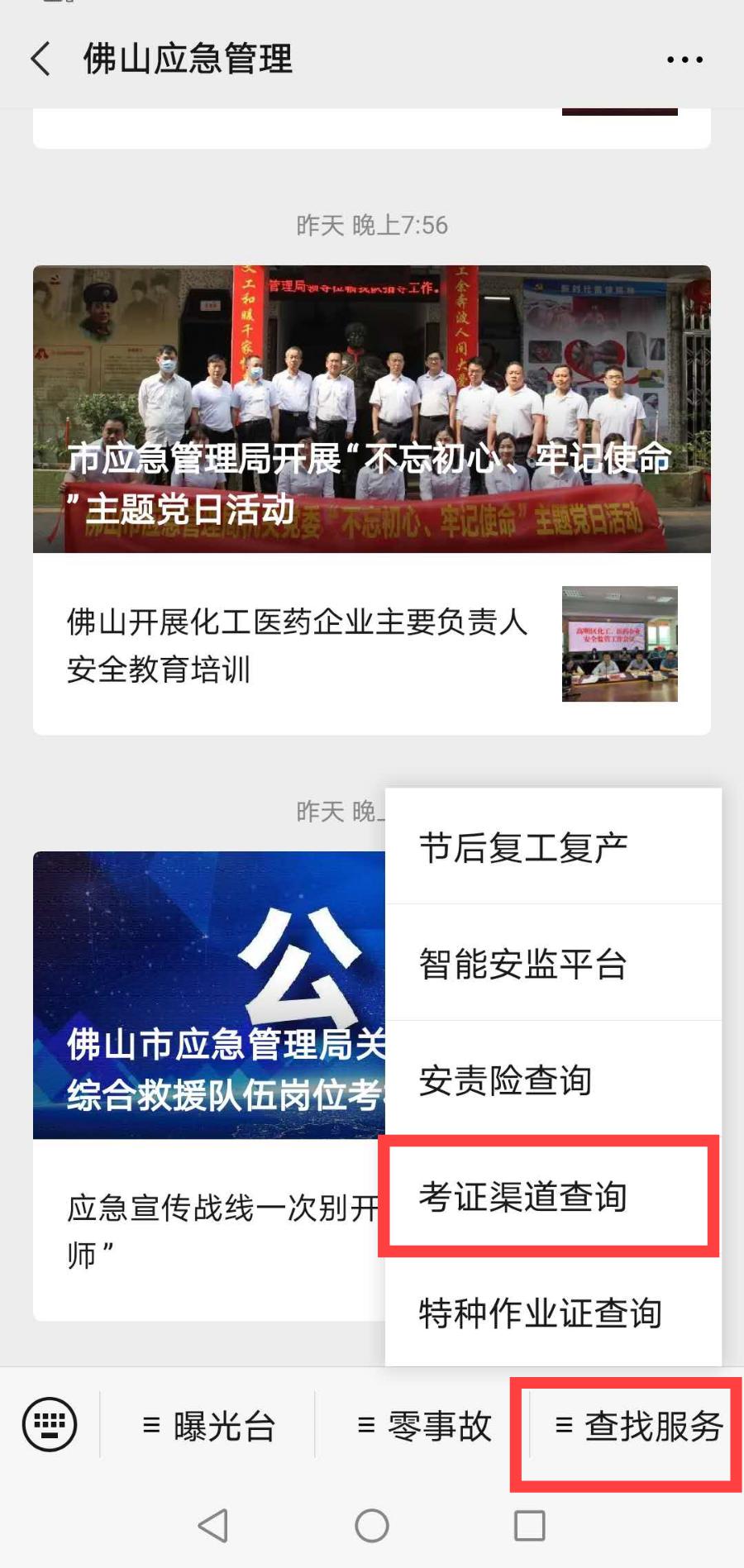
Task: Open article 市应急管理局开展主题党日活动
Action: click(x=371, y=408)
